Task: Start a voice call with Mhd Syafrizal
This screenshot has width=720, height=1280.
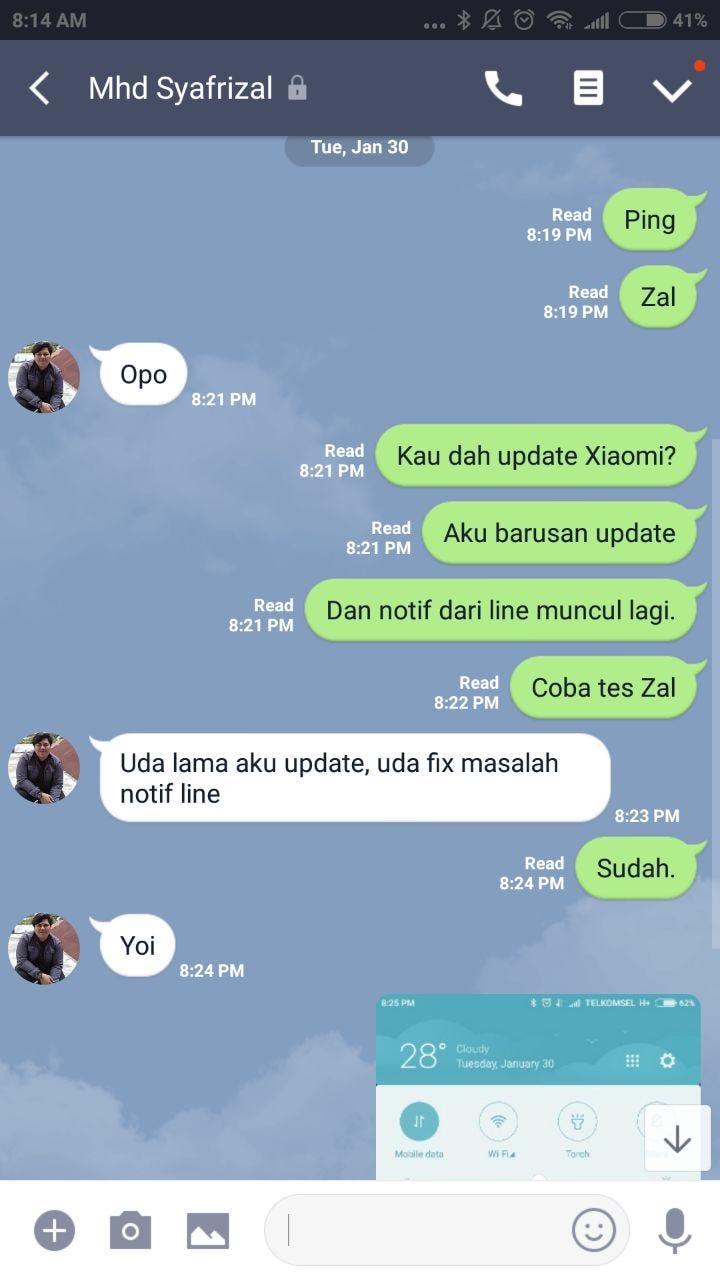Action: (503, 88)
